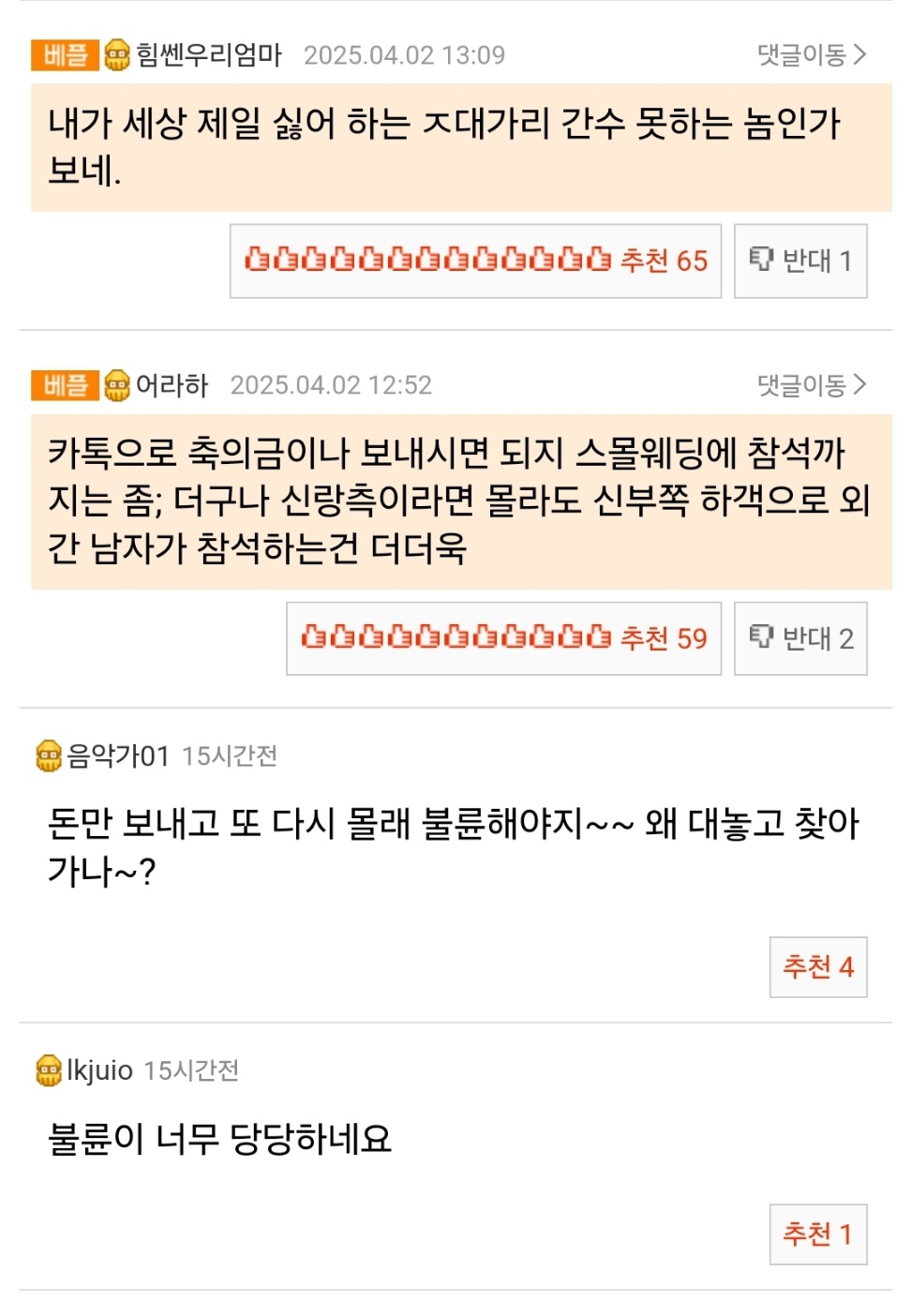Upvote 힘쎈우리엄마's comment with 추천 65
This screenshot has width=911, height=1316.
pos(475,261)
